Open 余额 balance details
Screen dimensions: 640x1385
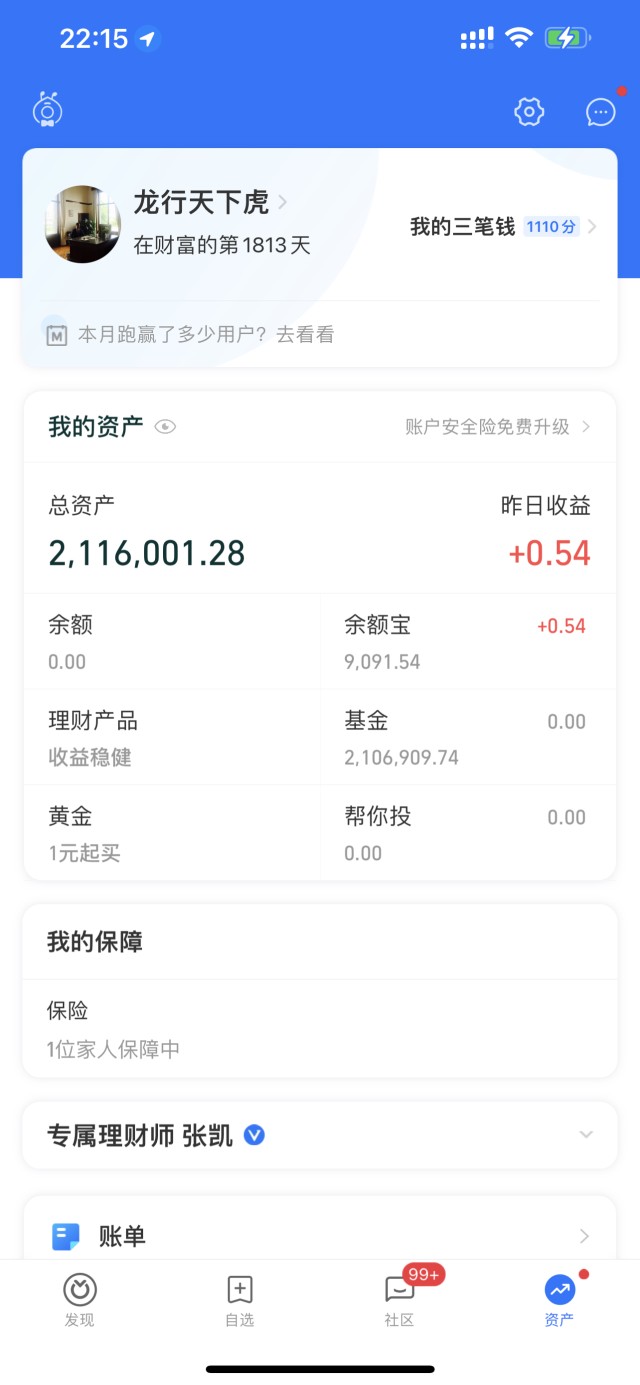172,642
